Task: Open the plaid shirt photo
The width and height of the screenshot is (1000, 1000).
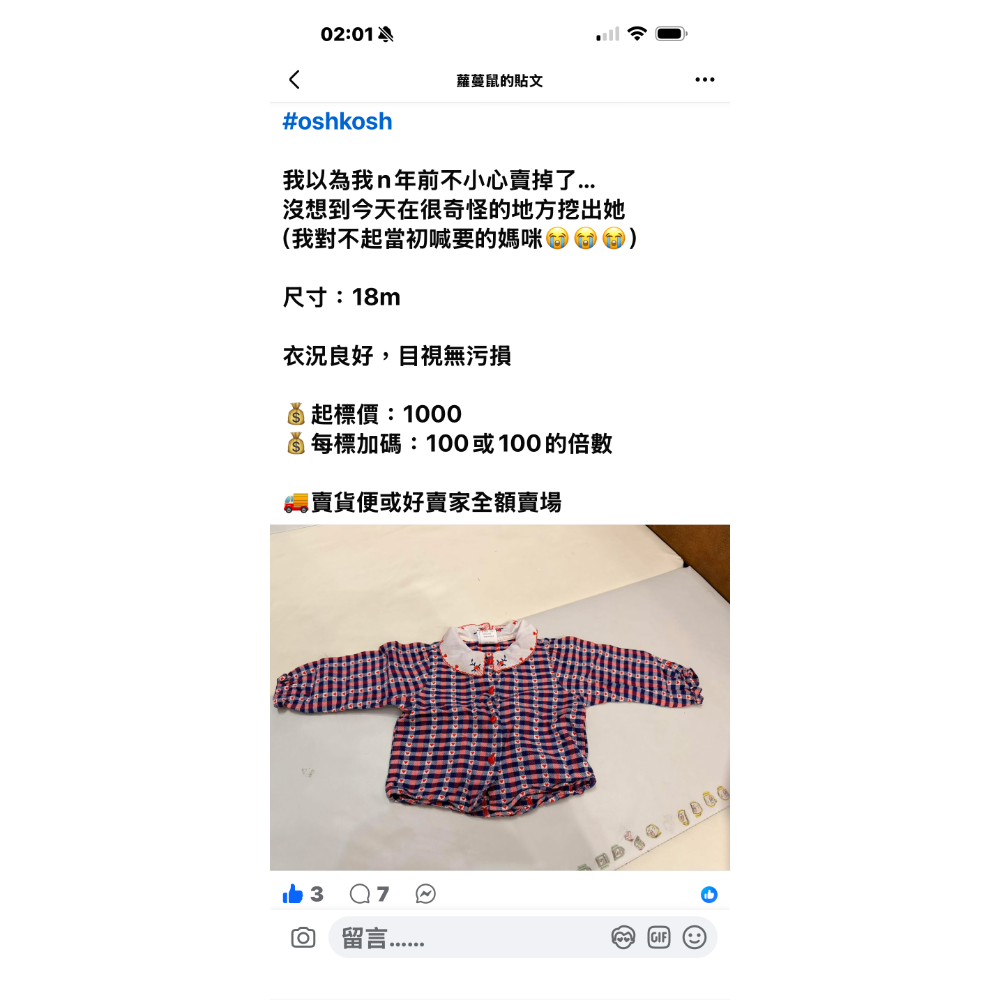Action: (500, 697)
